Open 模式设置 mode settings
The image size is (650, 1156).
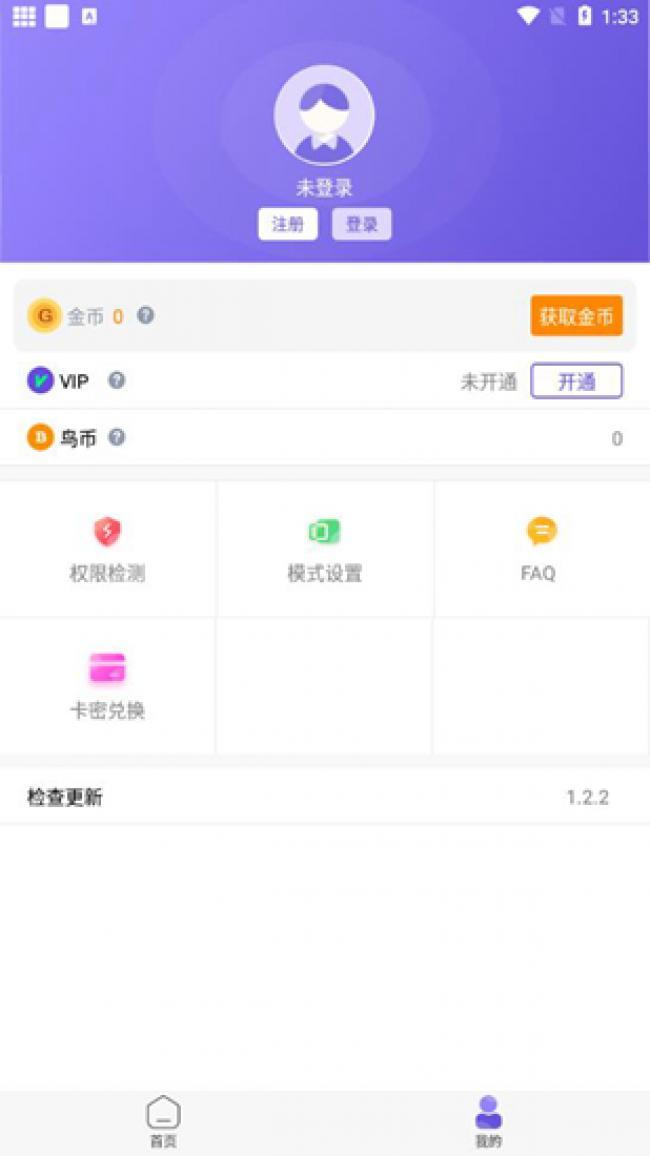click(x=324, y=548)
